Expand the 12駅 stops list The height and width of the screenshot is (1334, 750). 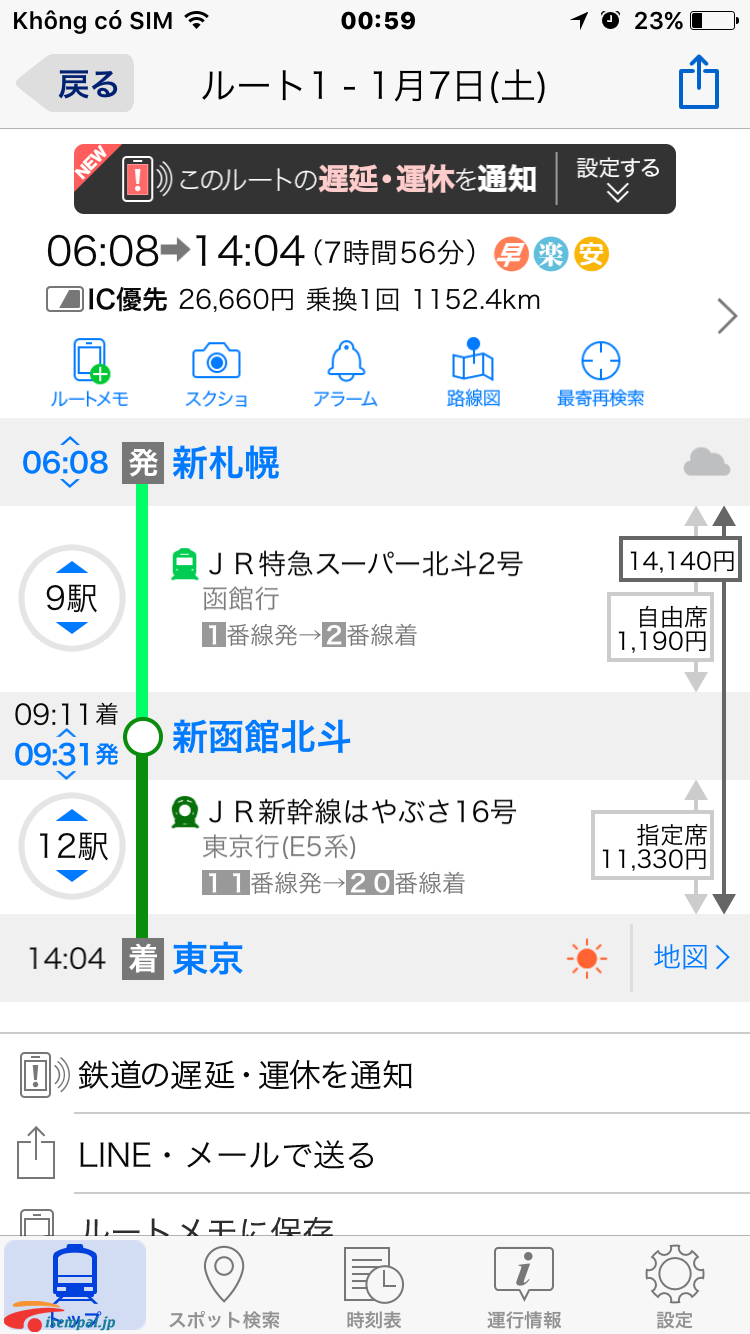[72, 847]
